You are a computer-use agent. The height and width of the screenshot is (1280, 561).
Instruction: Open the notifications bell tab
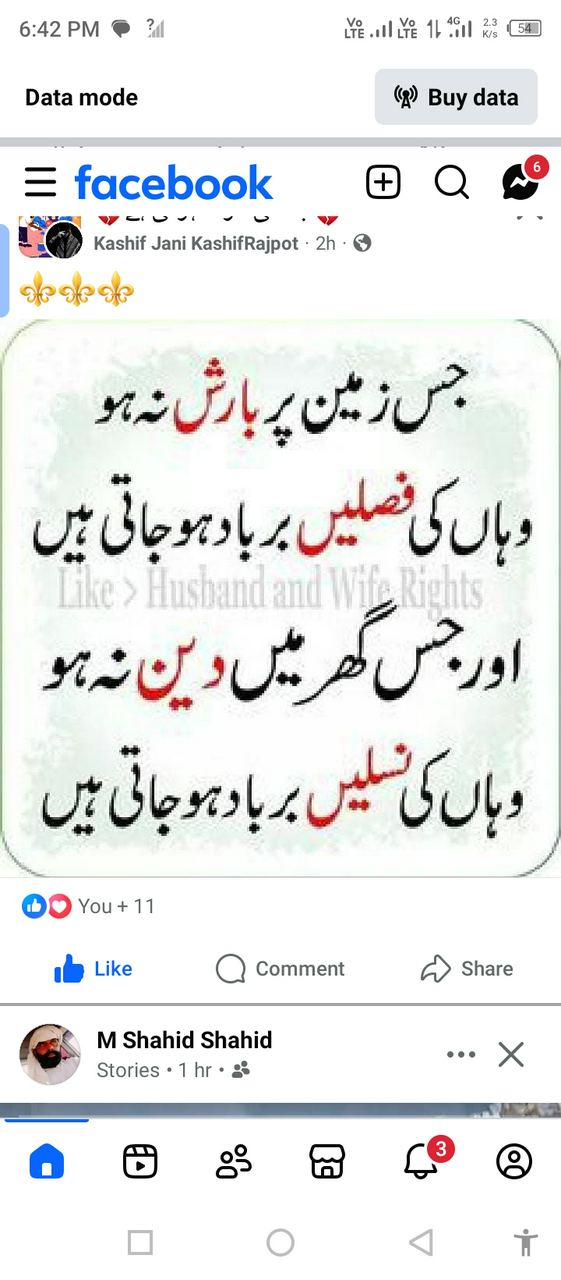(x=421, y=1159)
